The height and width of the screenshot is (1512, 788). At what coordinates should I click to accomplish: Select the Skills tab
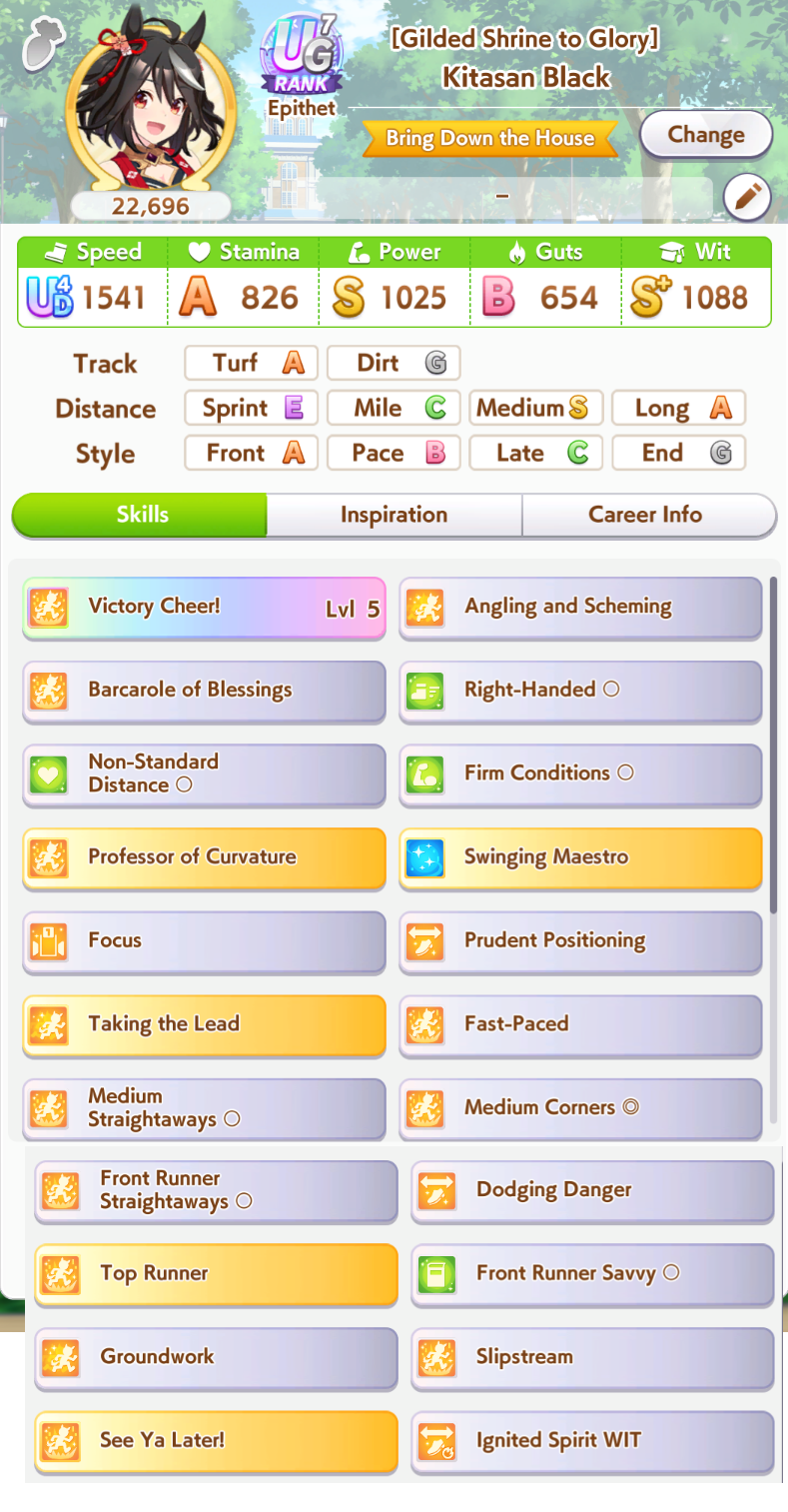[141, 515]
